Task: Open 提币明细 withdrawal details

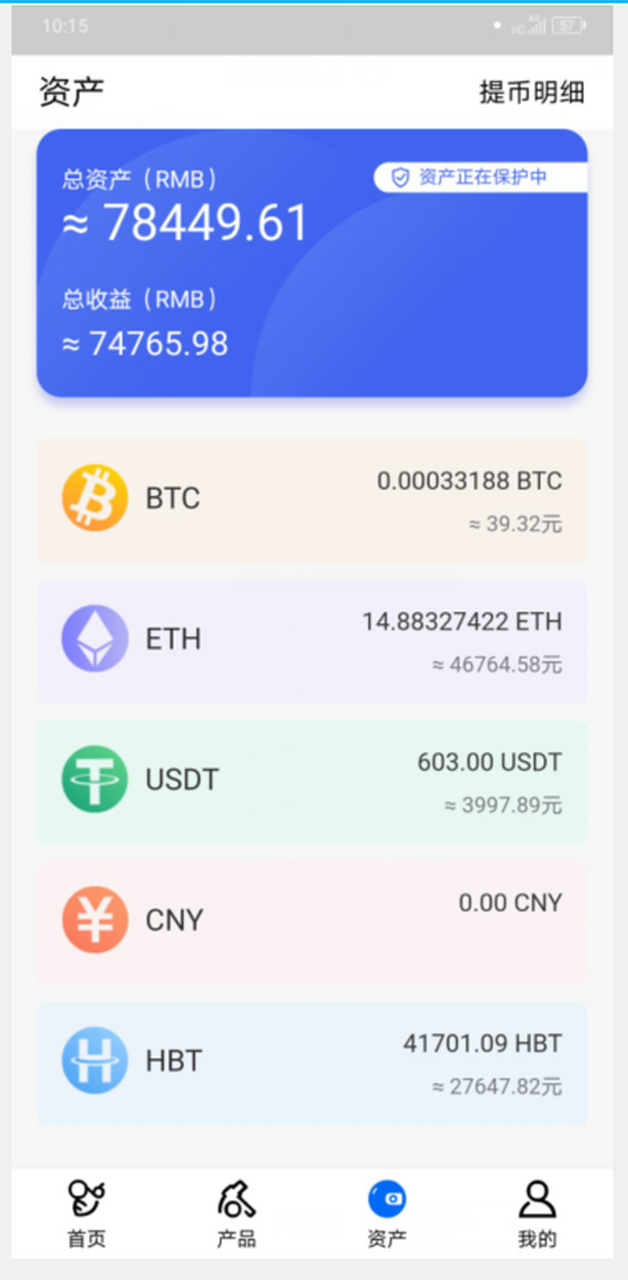Action: point(531,93)
